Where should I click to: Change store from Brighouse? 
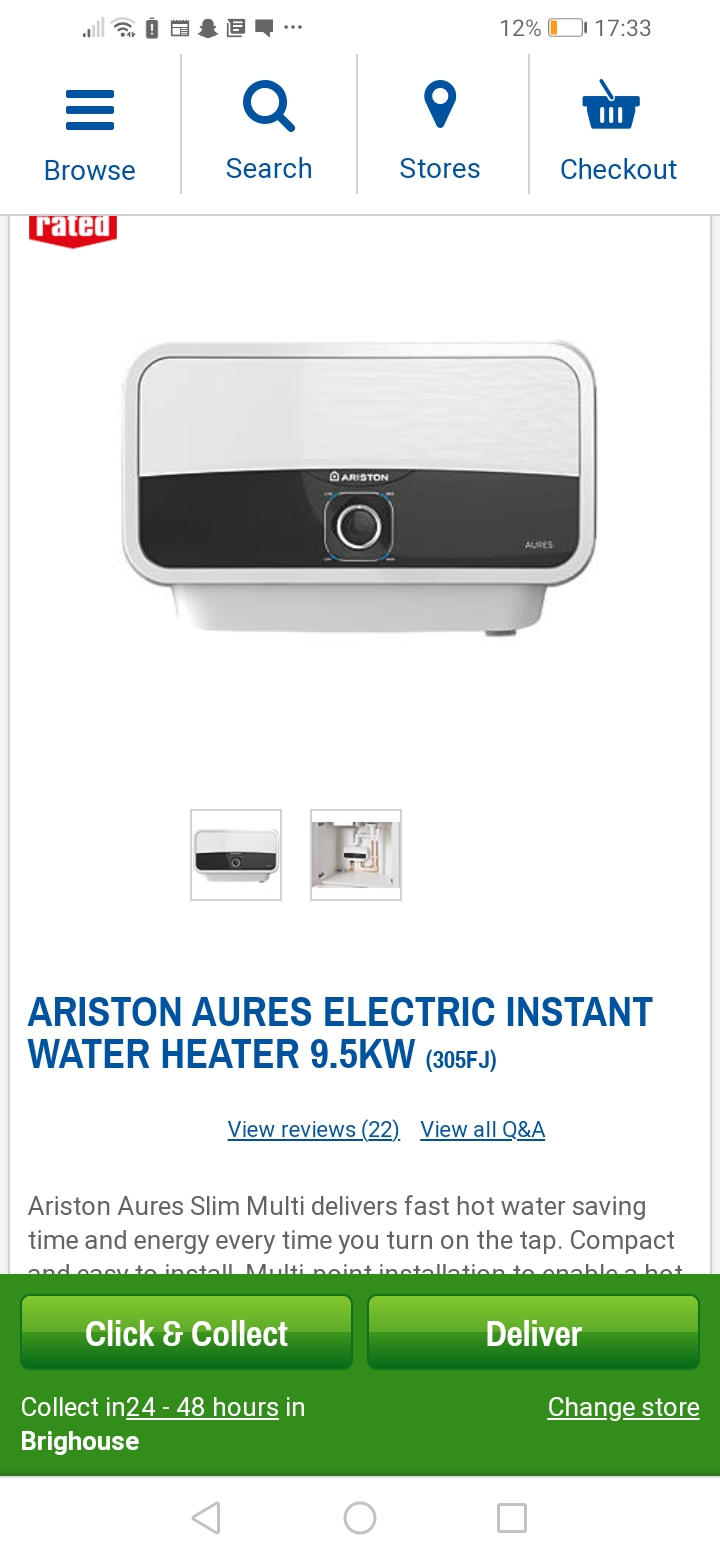[623, 1407]
